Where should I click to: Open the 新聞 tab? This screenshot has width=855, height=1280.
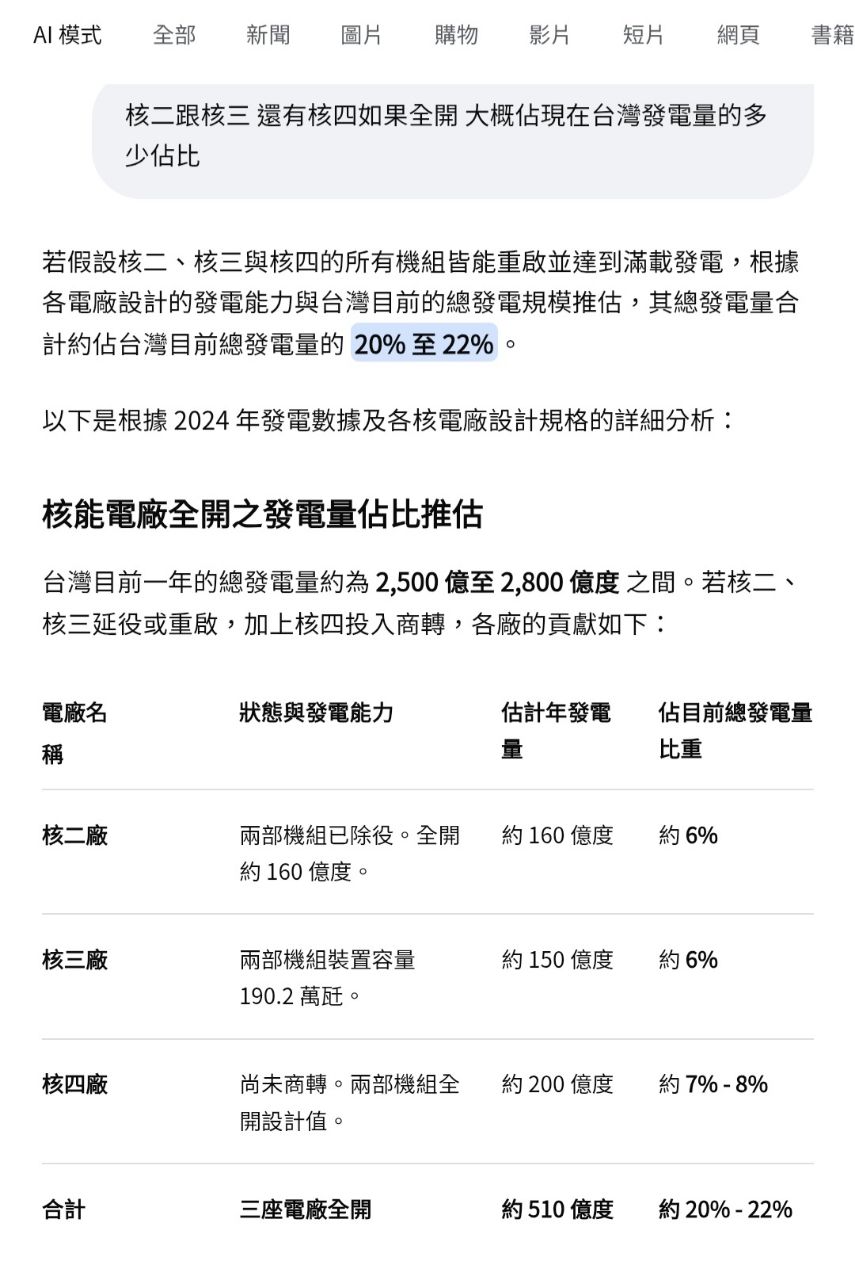pos(268,36)
